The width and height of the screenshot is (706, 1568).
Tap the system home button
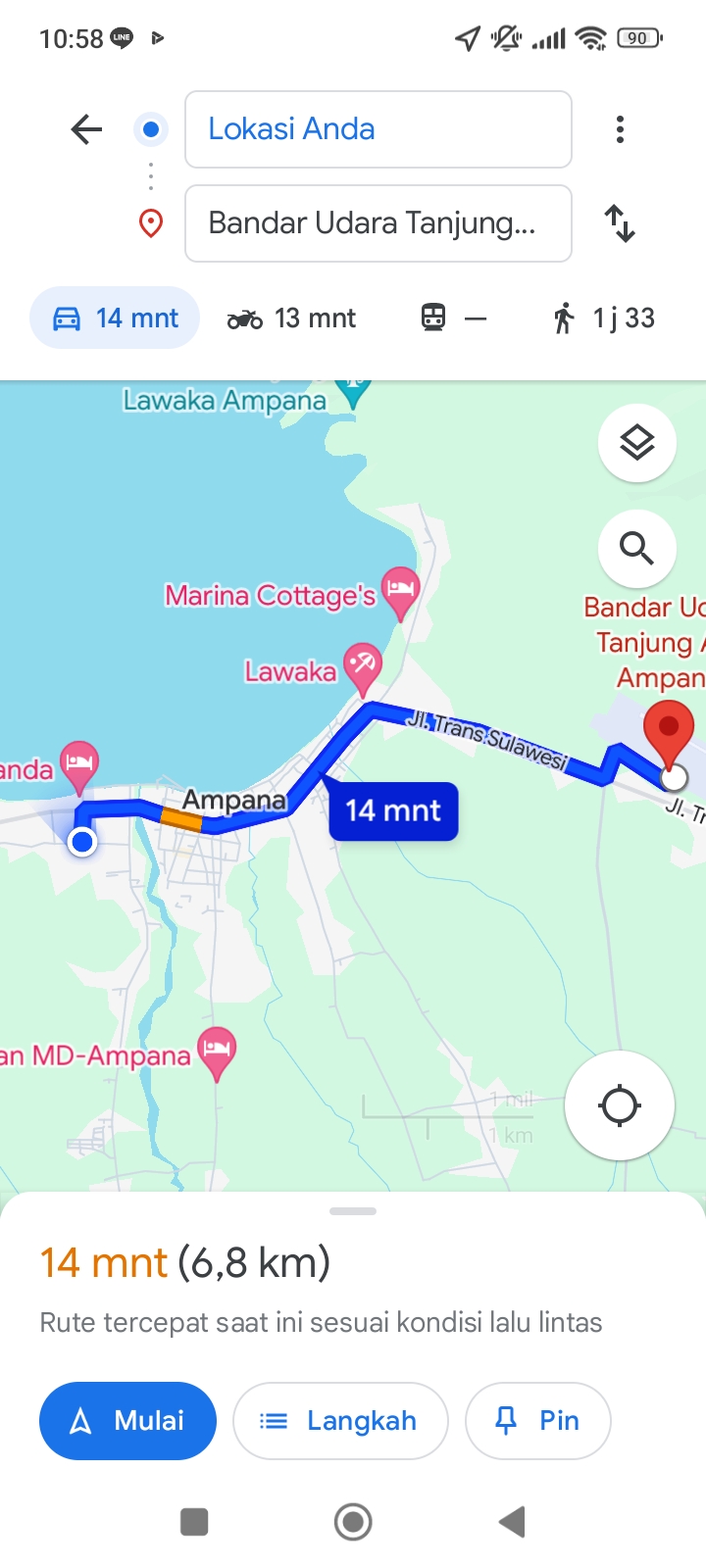[353, 1522]
